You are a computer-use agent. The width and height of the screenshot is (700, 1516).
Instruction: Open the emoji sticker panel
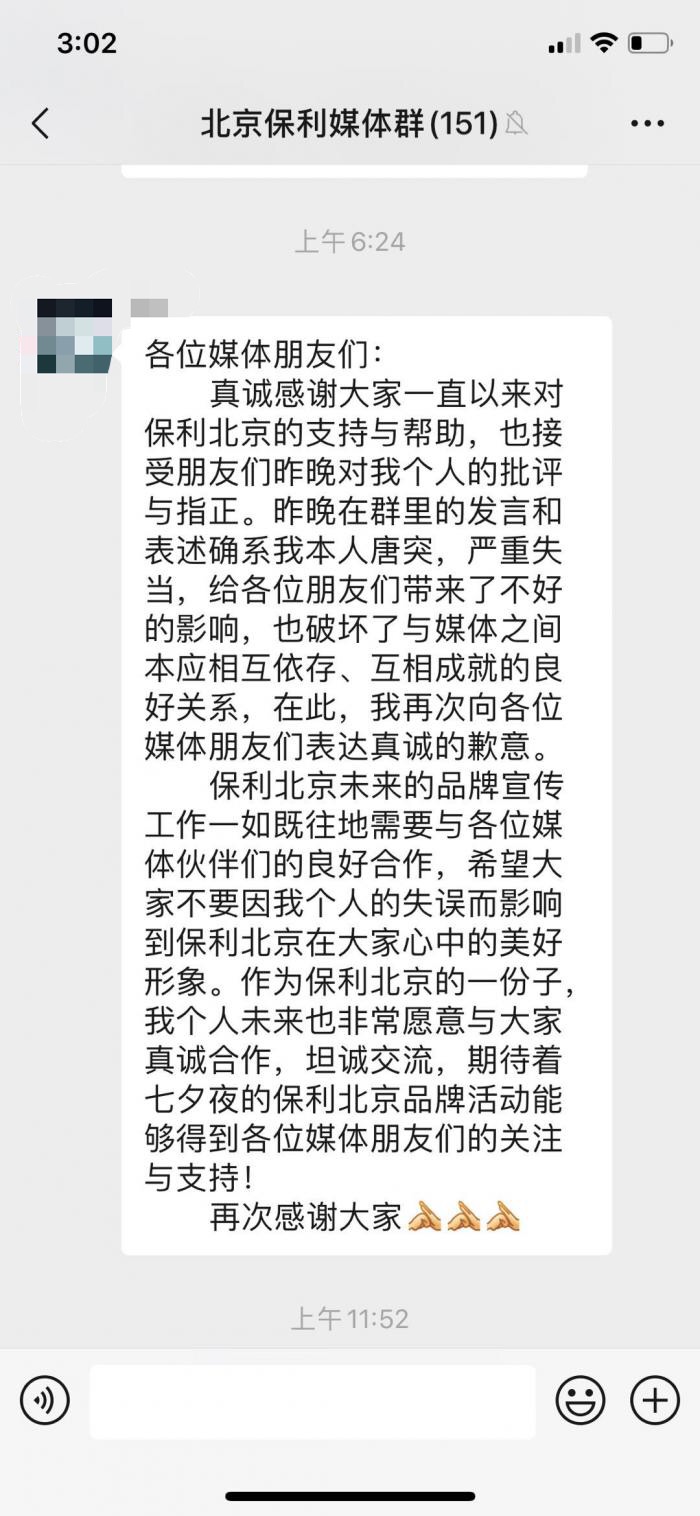point(581,1400)
